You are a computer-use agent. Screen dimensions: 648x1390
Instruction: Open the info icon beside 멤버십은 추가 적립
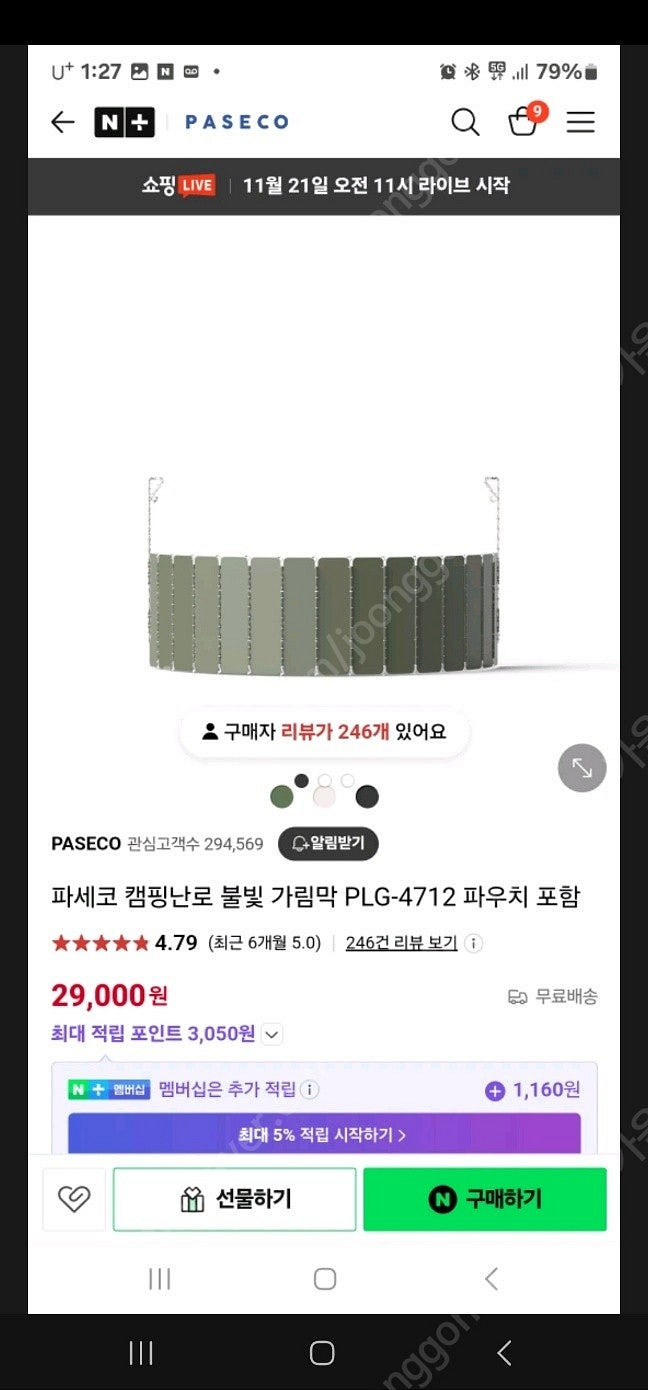point(311,1090)
